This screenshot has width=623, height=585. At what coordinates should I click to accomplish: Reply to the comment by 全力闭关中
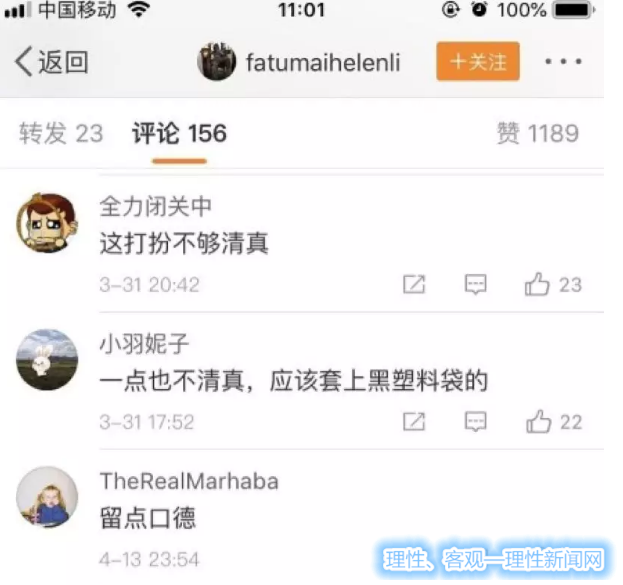[476, 285]
